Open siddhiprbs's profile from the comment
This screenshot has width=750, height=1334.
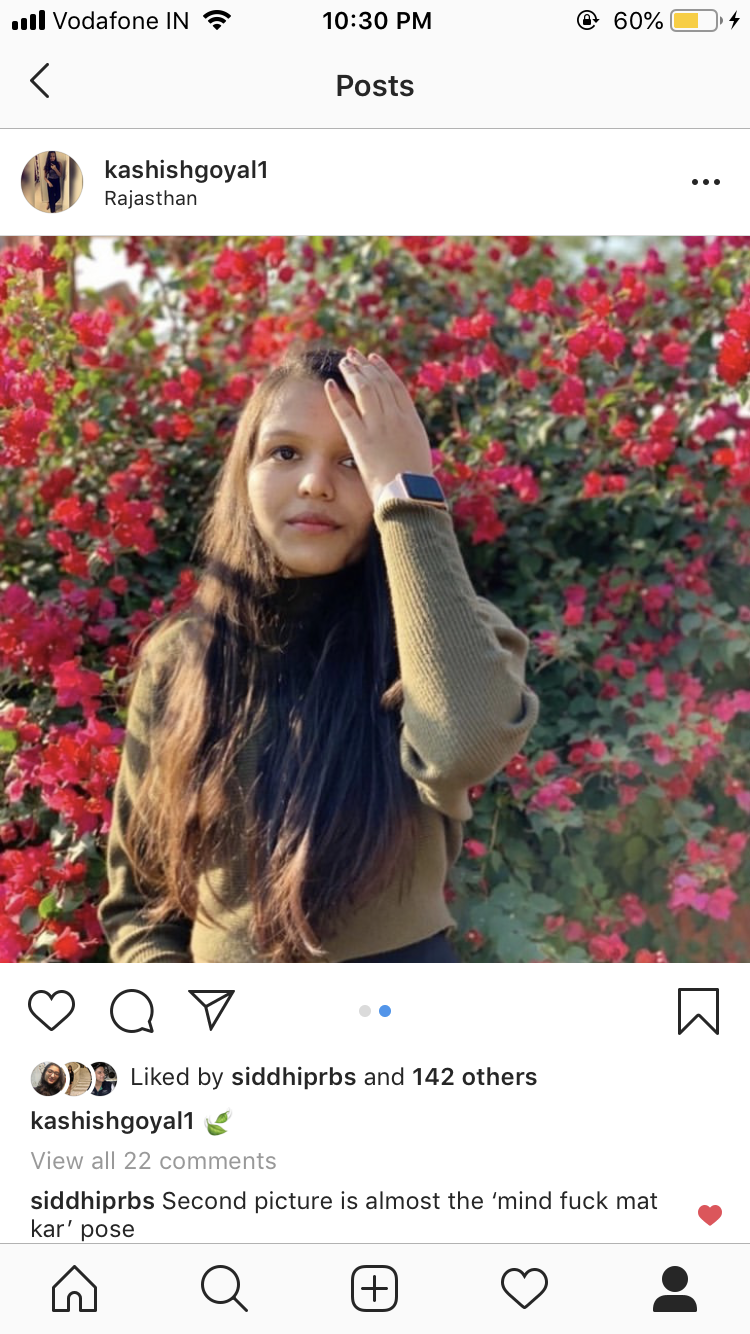(92, 1201)
